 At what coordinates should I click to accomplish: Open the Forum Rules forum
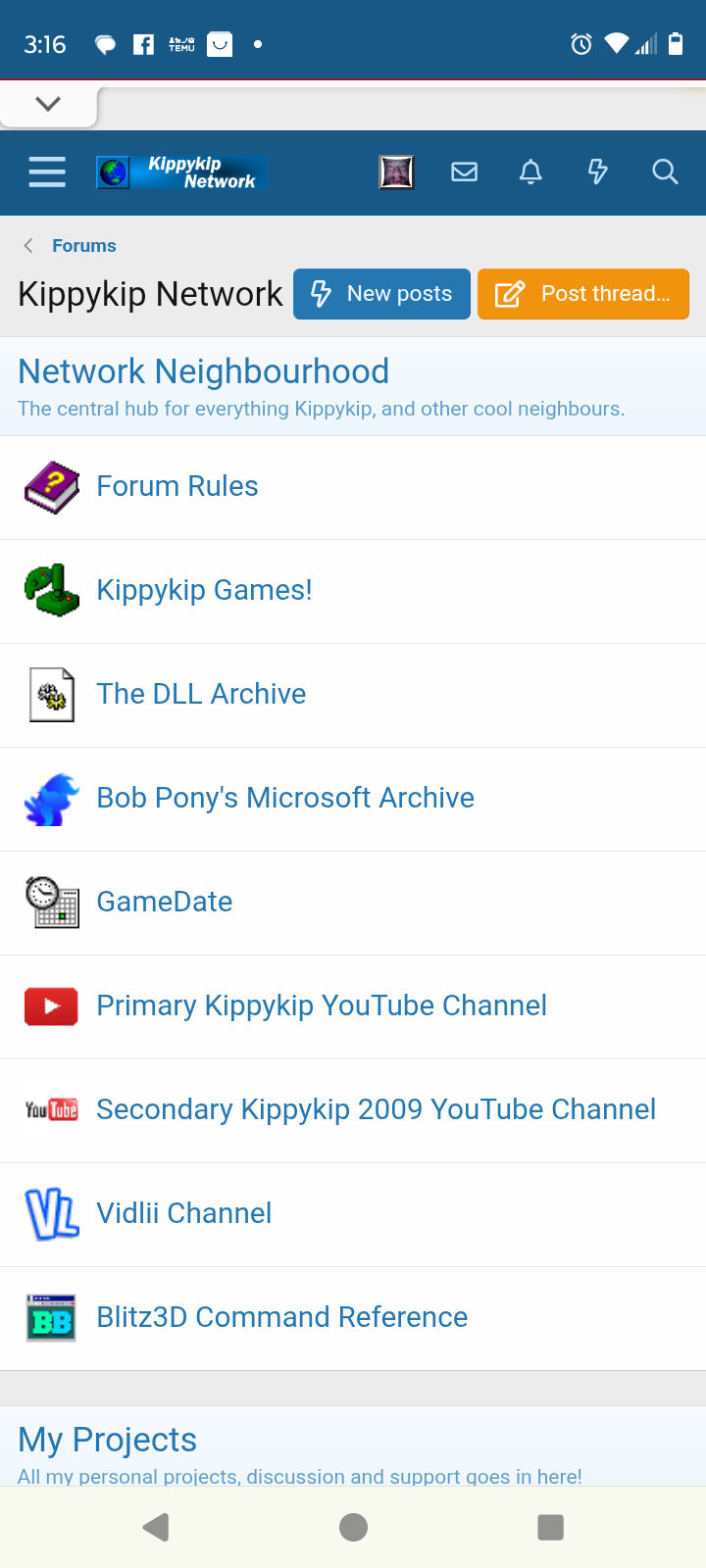(176, 486)
